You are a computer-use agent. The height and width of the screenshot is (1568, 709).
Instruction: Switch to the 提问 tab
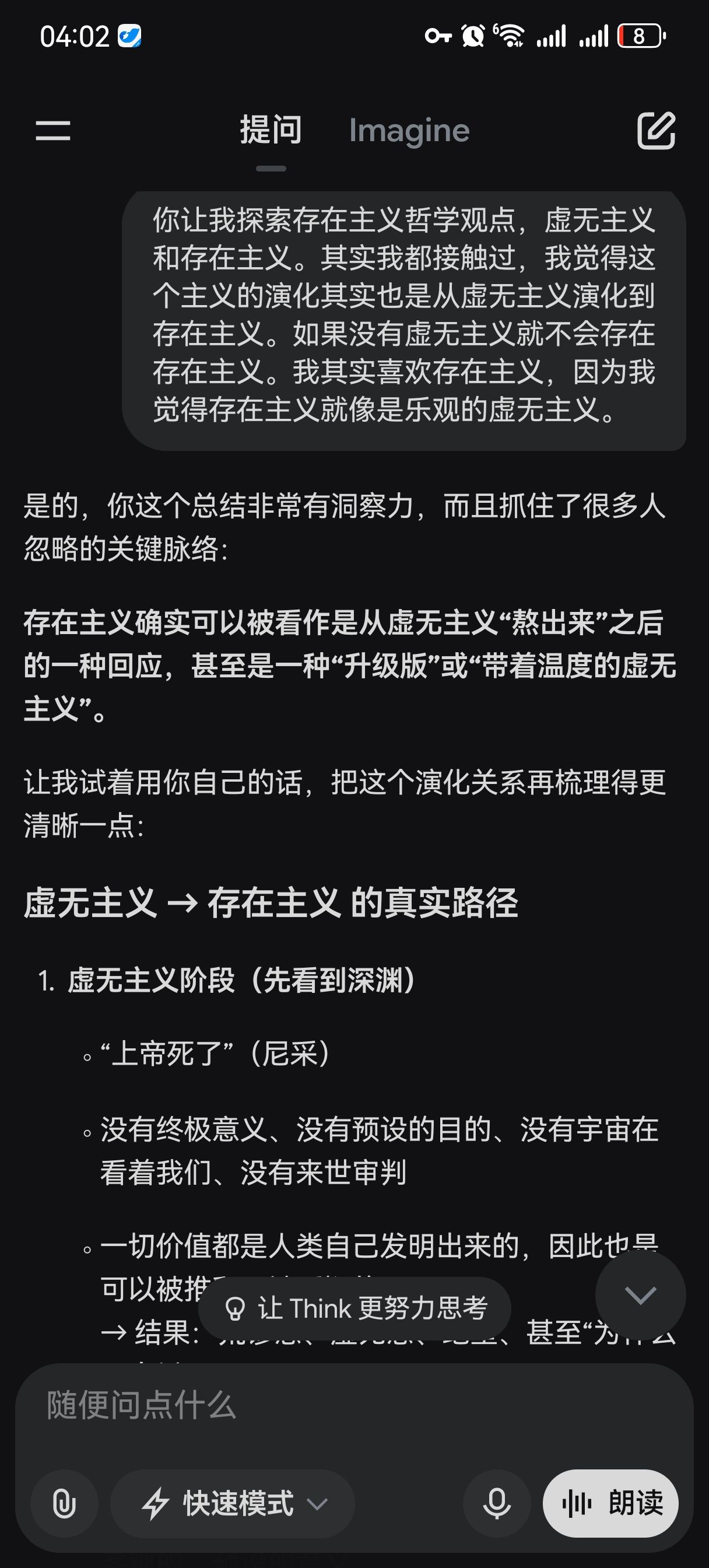tap(271, 130)
